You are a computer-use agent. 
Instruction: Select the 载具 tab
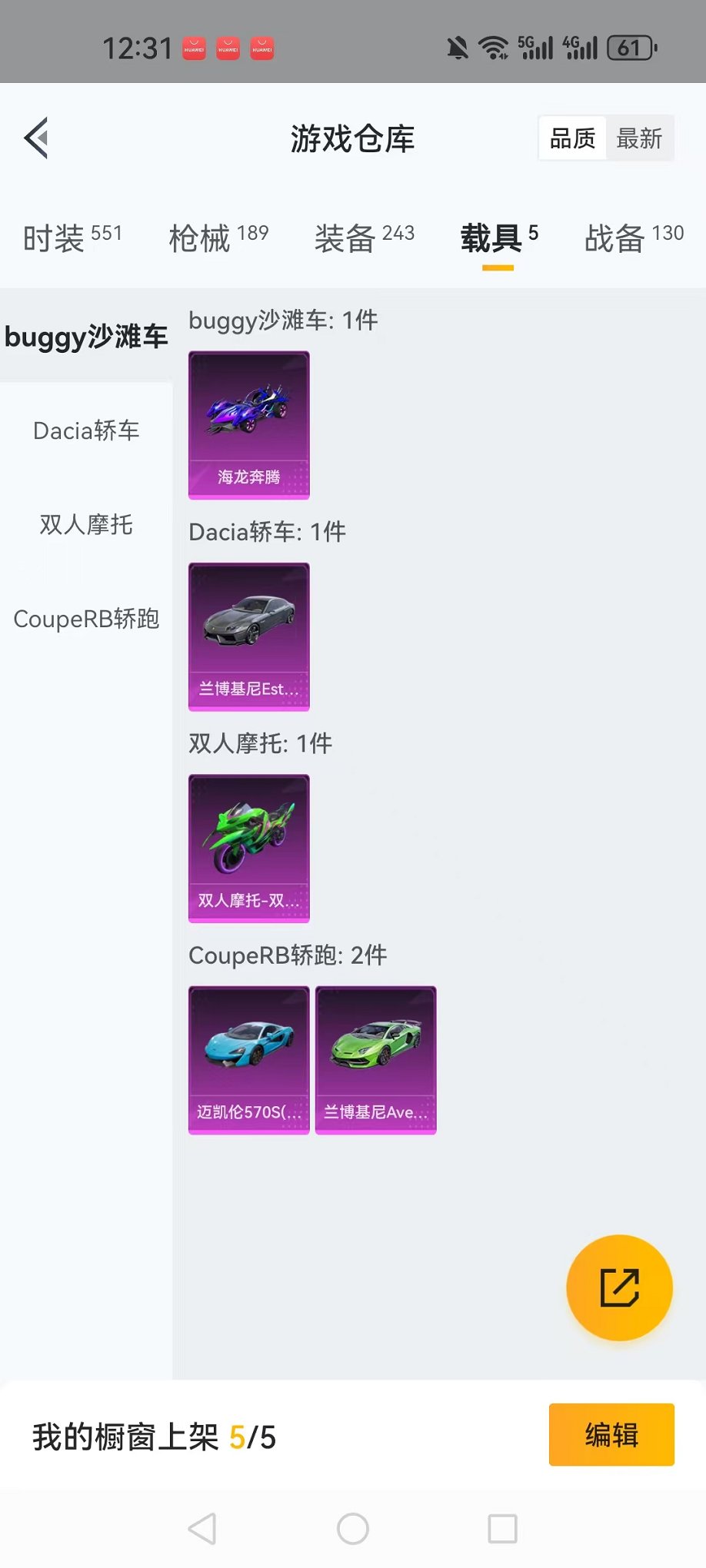pyautogui.click(x=498, y=238)
